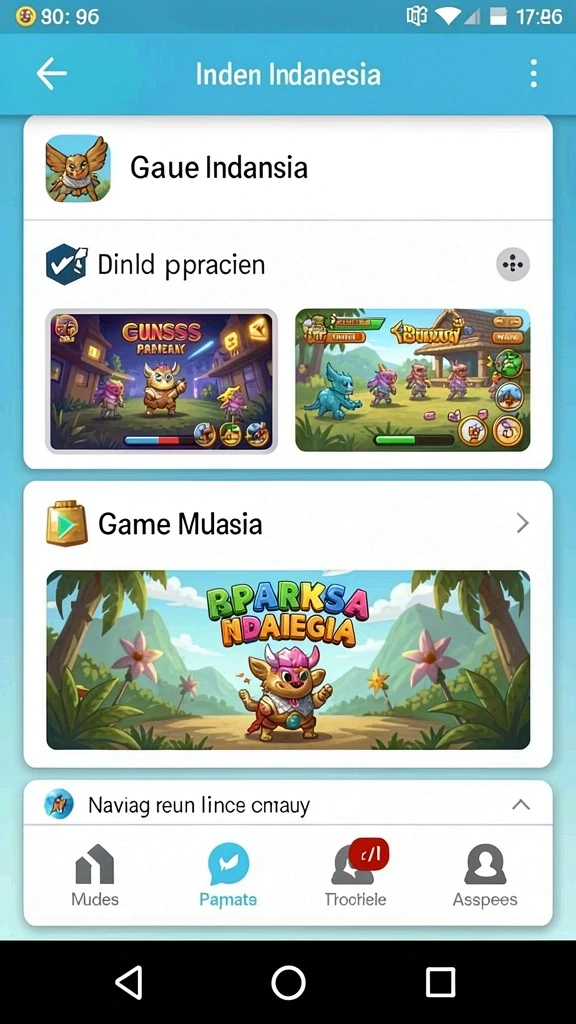Collapse the Naviag reun lince cmauy section
Image resolution: width=576 pixels, height=1024 pixels.
click(520, 805)
